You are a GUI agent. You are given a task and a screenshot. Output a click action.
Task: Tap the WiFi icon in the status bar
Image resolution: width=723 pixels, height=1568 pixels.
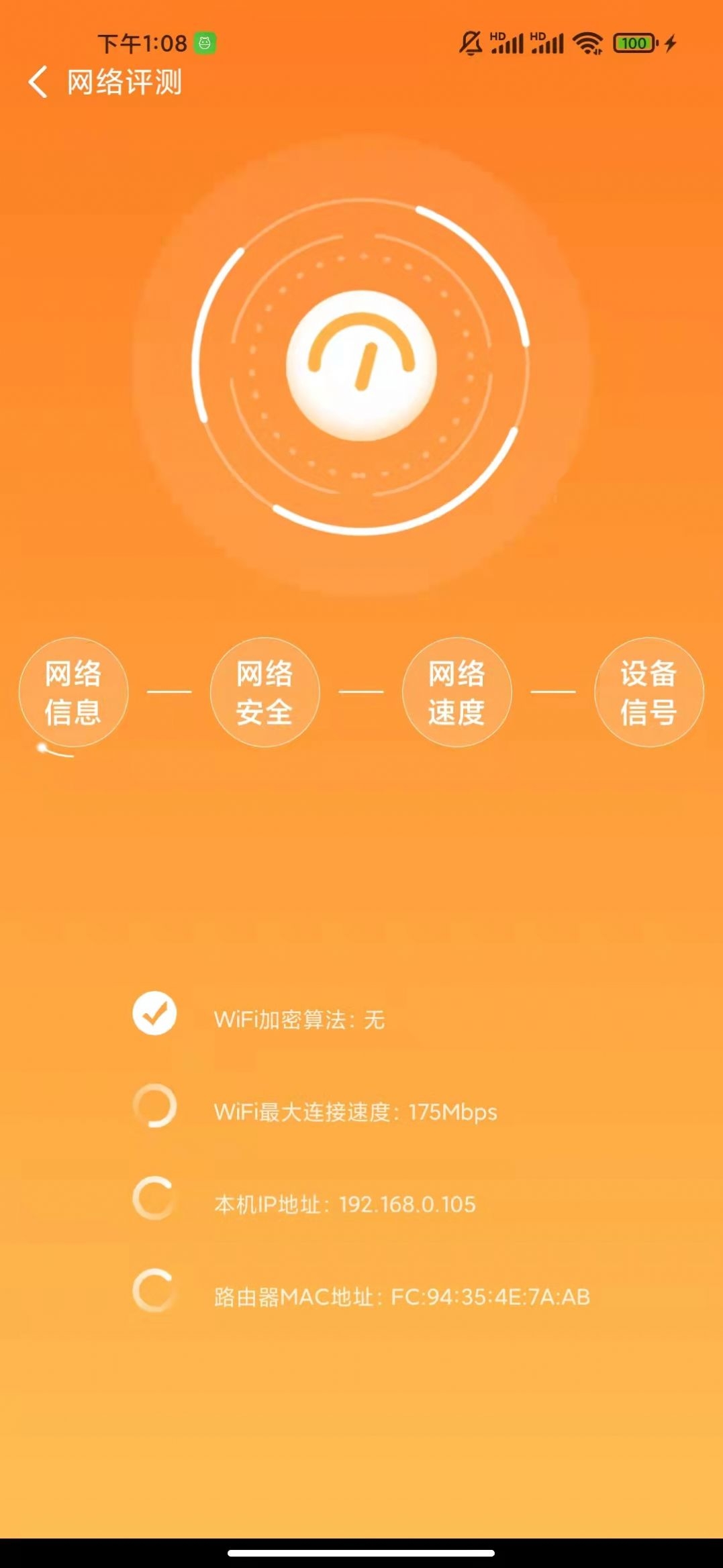pyautogui.click(x=585, y=42)
